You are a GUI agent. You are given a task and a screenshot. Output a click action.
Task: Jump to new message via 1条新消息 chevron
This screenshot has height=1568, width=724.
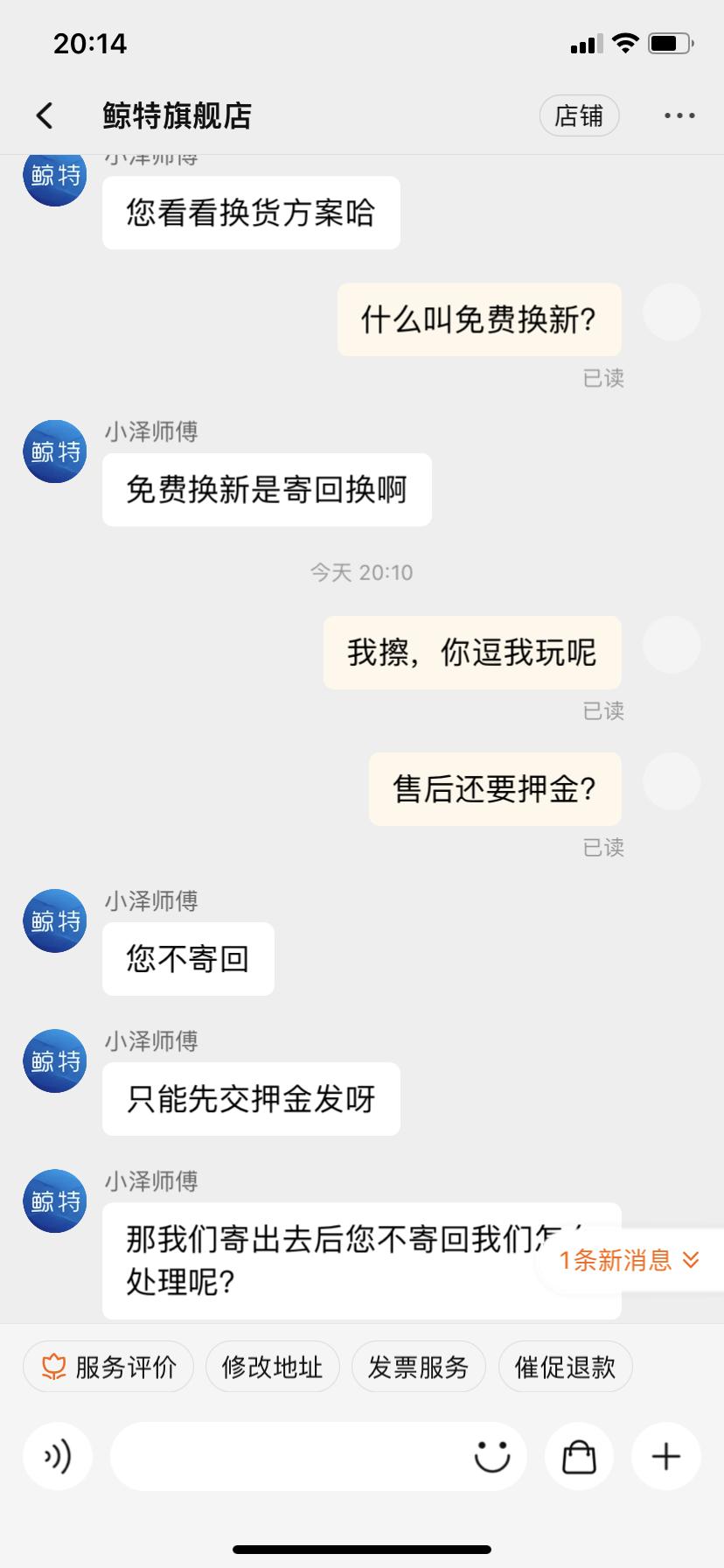coord(626,1261)
